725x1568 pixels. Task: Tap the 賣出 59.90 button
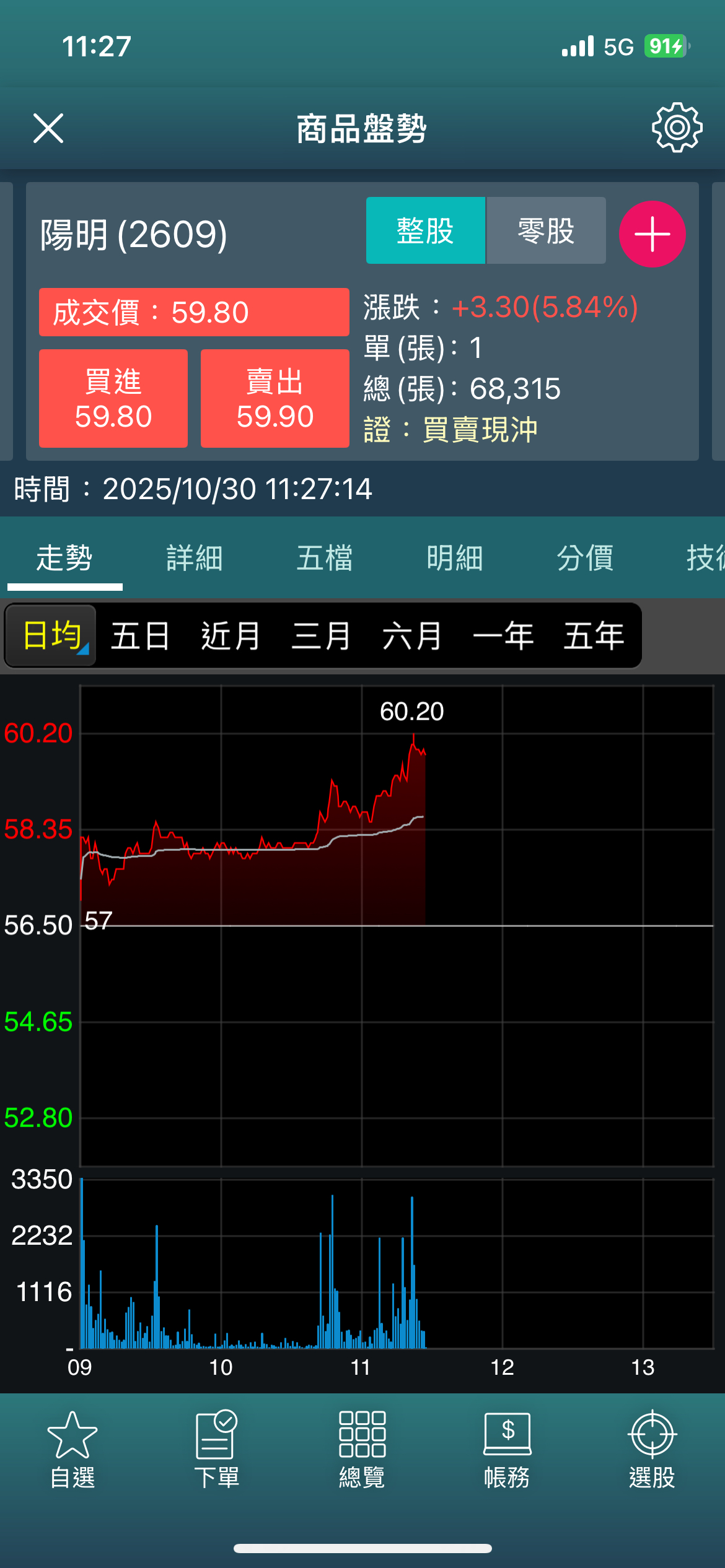(275, 398)
